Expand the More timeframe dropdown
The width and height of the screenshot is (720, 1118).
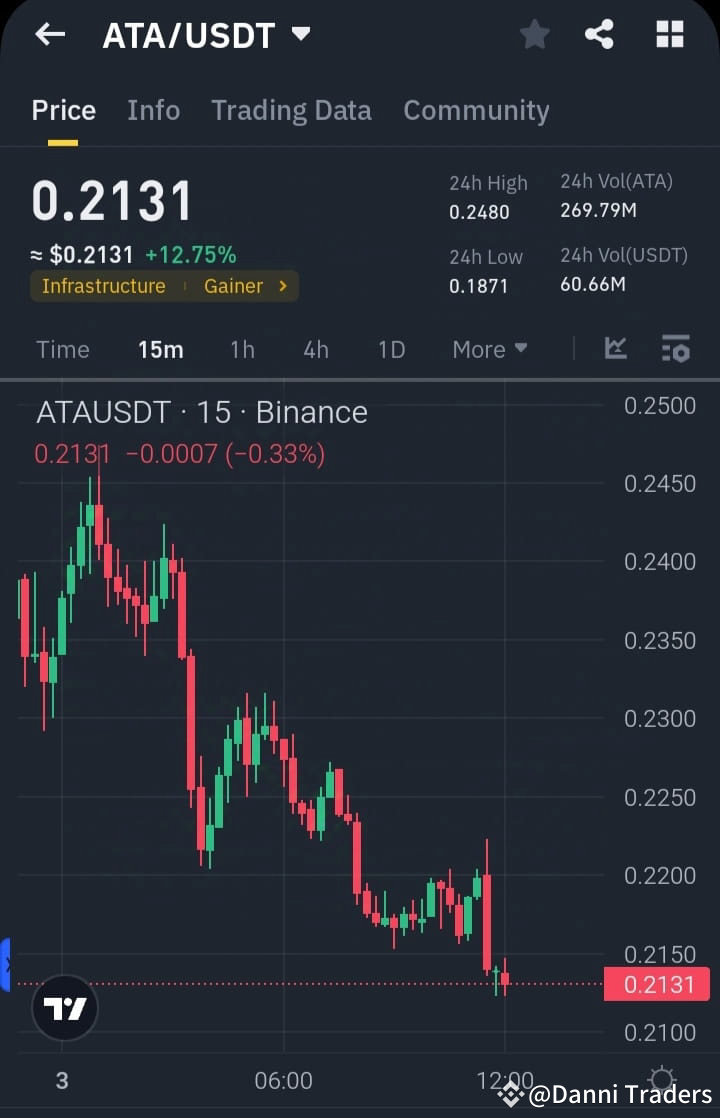point(489,349)
